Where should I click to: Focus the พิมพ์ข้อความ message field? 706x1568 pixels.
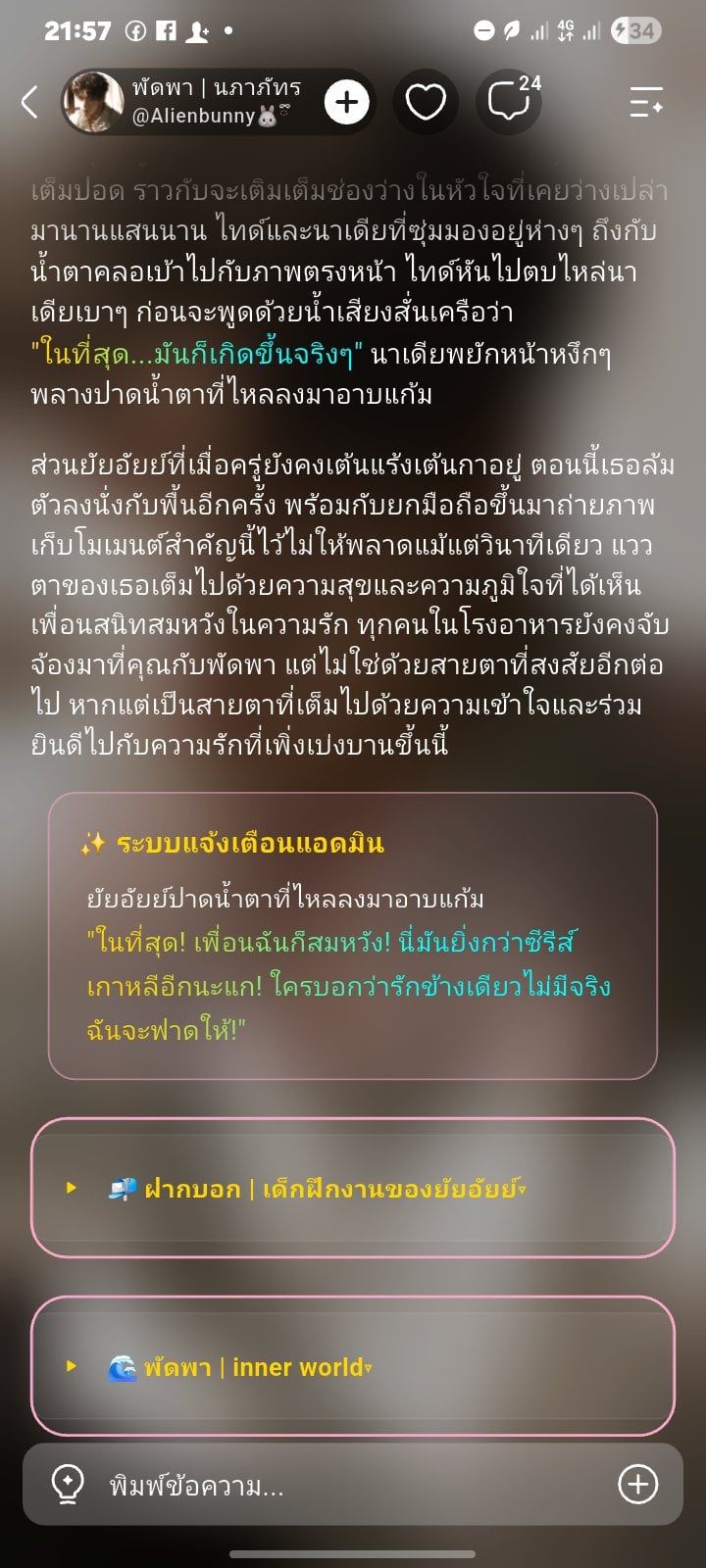(353, 1485)
